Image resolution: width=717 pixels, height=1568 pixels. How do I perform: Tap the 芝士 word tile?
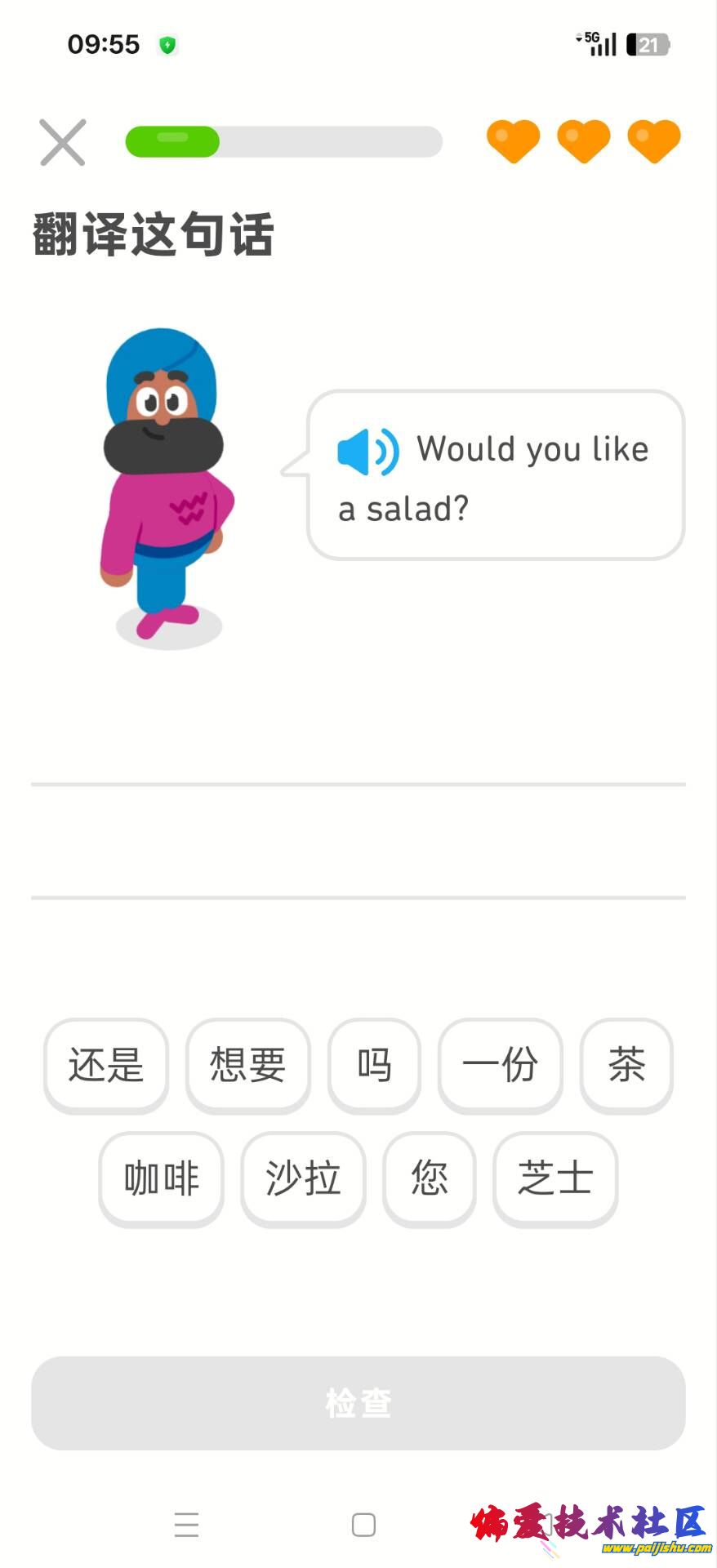(x=554, y=1179)
